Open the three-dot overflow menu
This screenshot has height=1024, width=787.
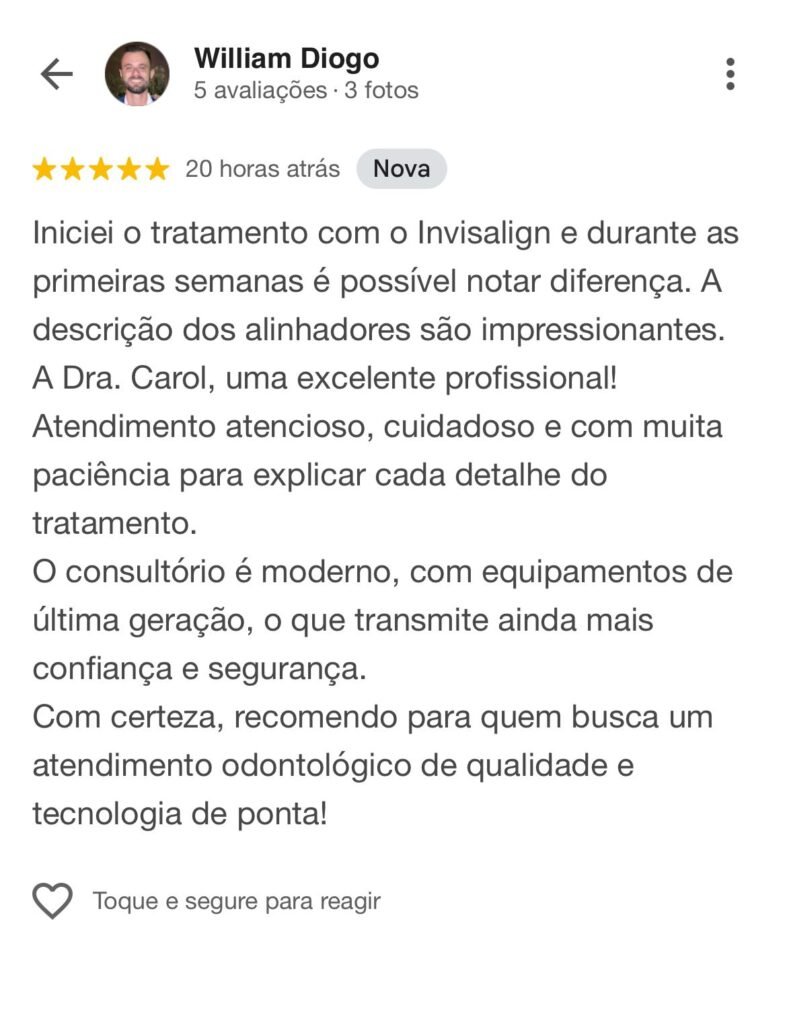point(730,74)
